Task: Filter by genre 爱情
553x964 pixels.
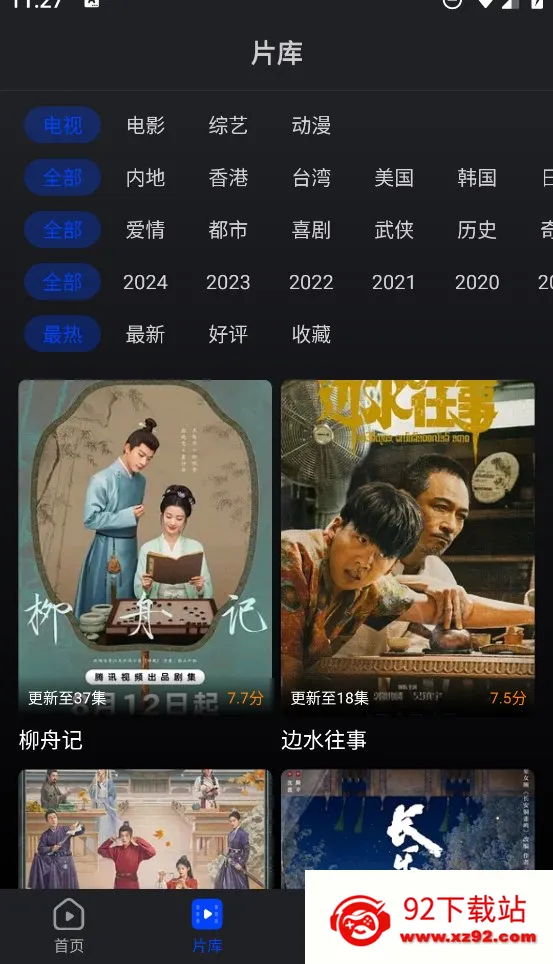Action: 145,230
